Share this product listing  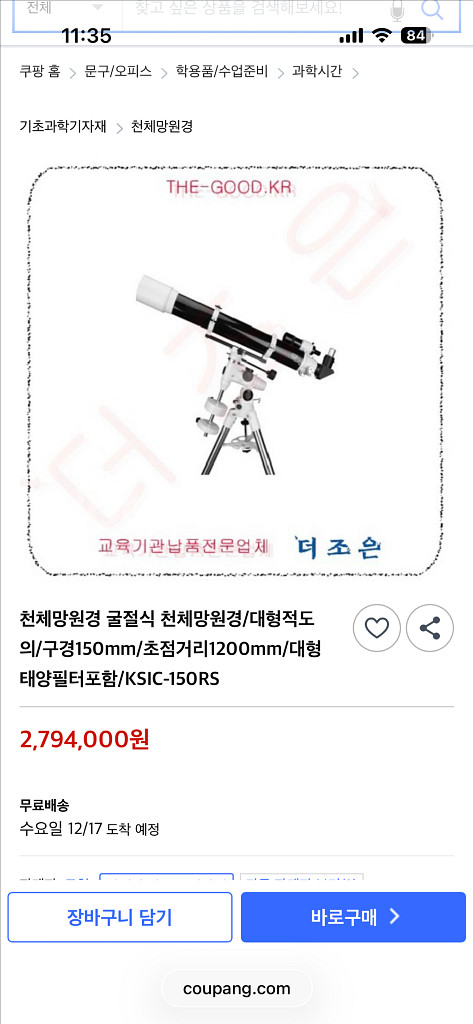point(430,628)
